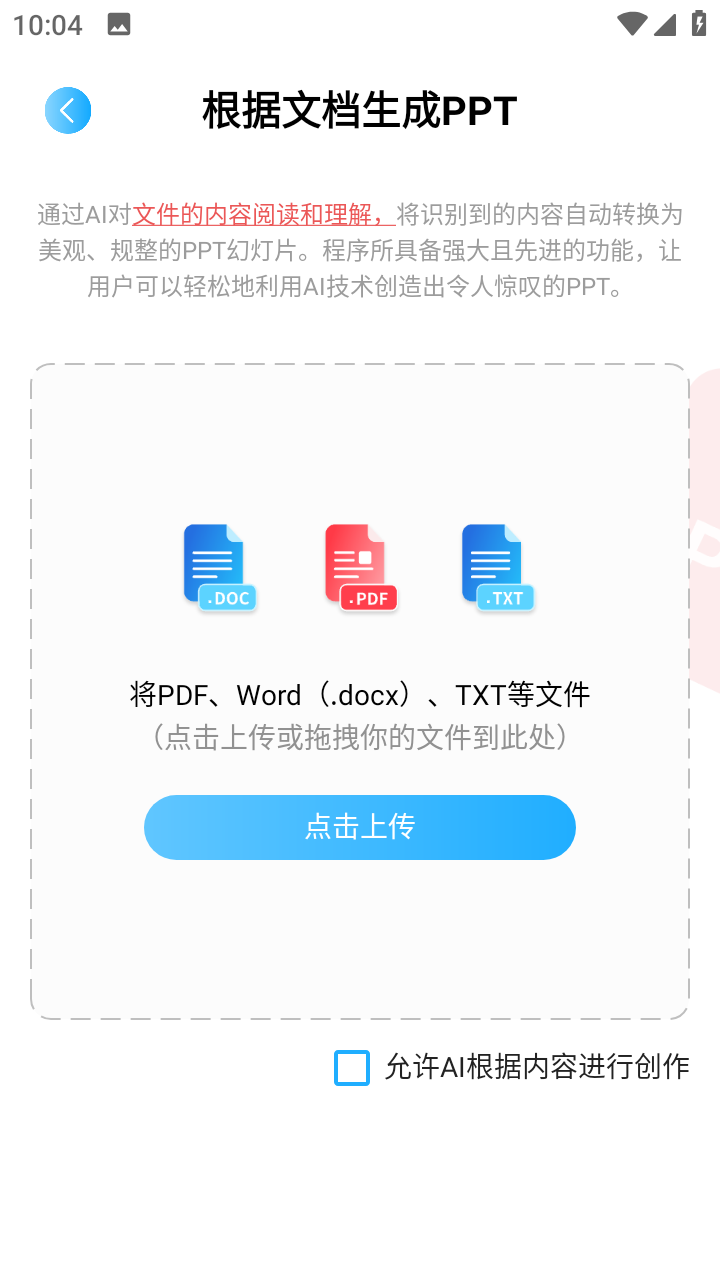720x1280 pixels.
Task: Check the box allowing AI content creation
Action: pos(351,1068)
